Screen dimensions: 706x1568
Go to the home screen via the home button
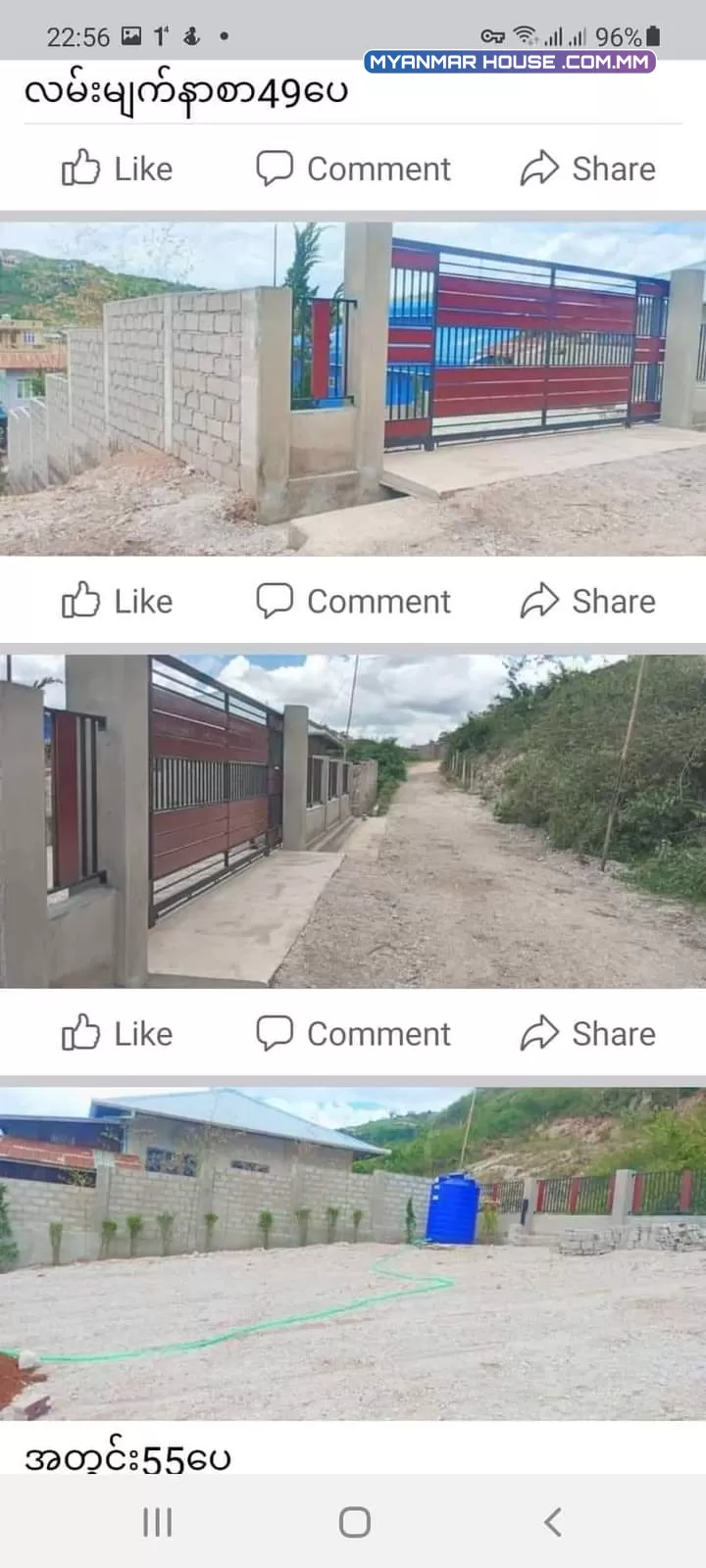(x=354, y=1522)
